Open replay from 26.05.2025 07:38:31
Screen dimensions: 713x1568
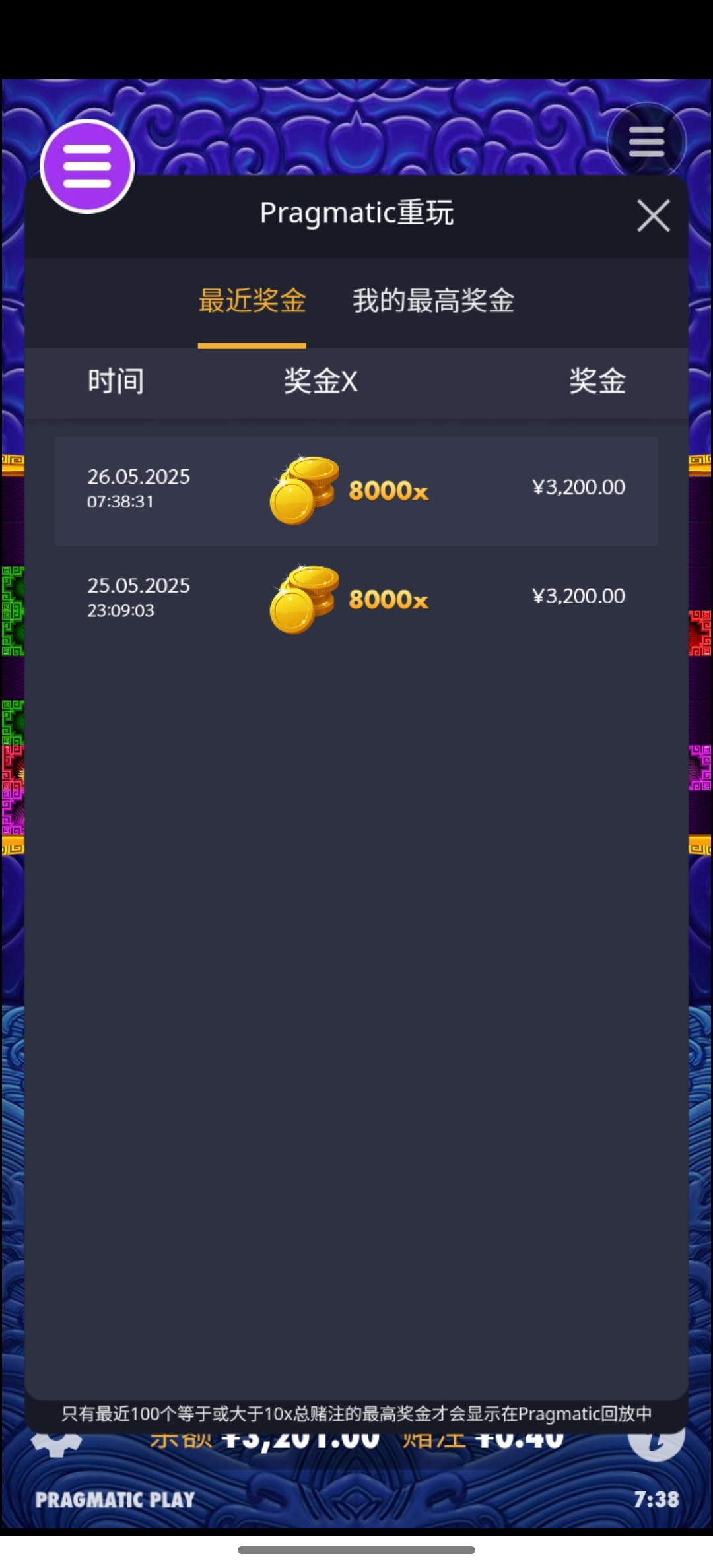click(356, 490)
